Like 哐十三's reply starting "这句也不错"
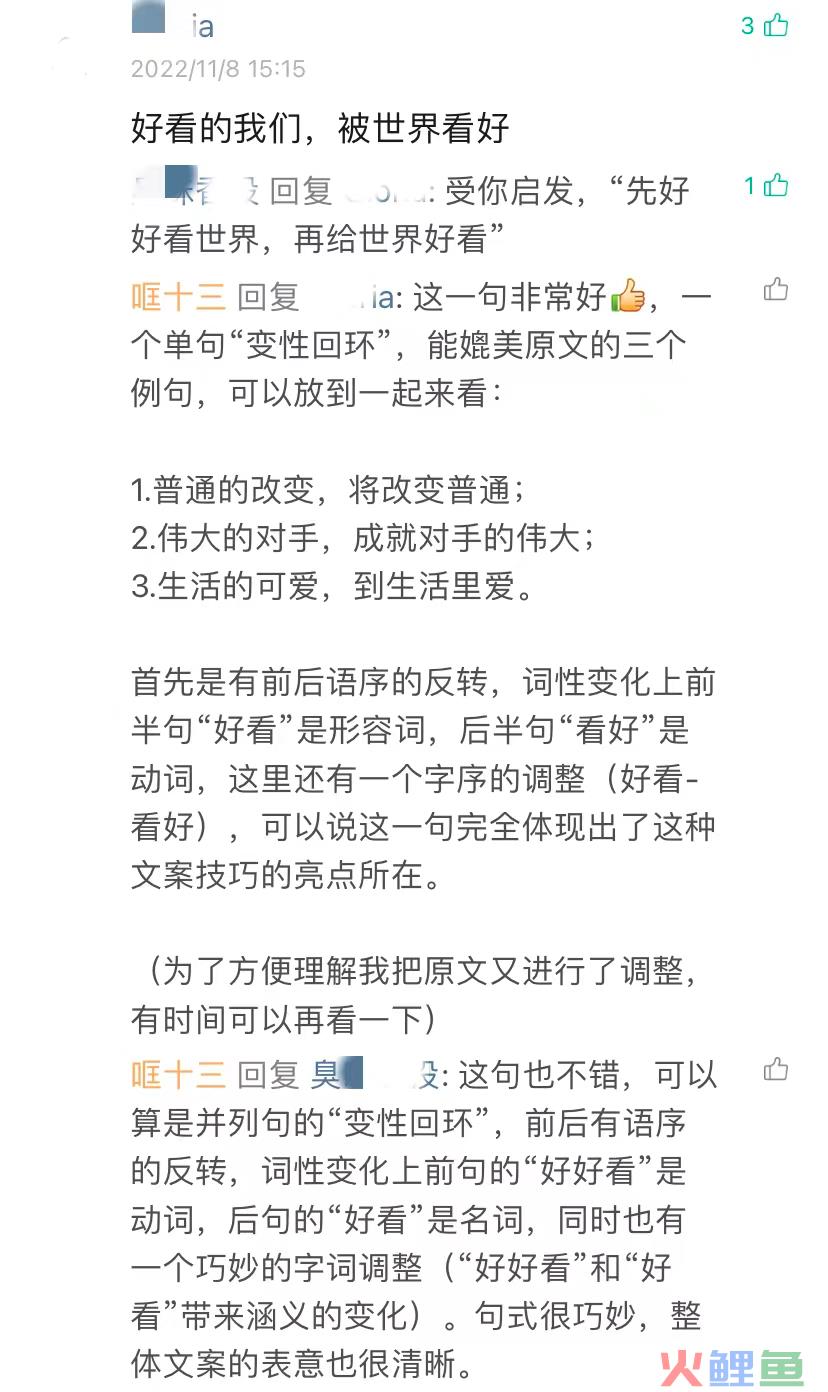828x1392 pixels. coord(776,1070)
